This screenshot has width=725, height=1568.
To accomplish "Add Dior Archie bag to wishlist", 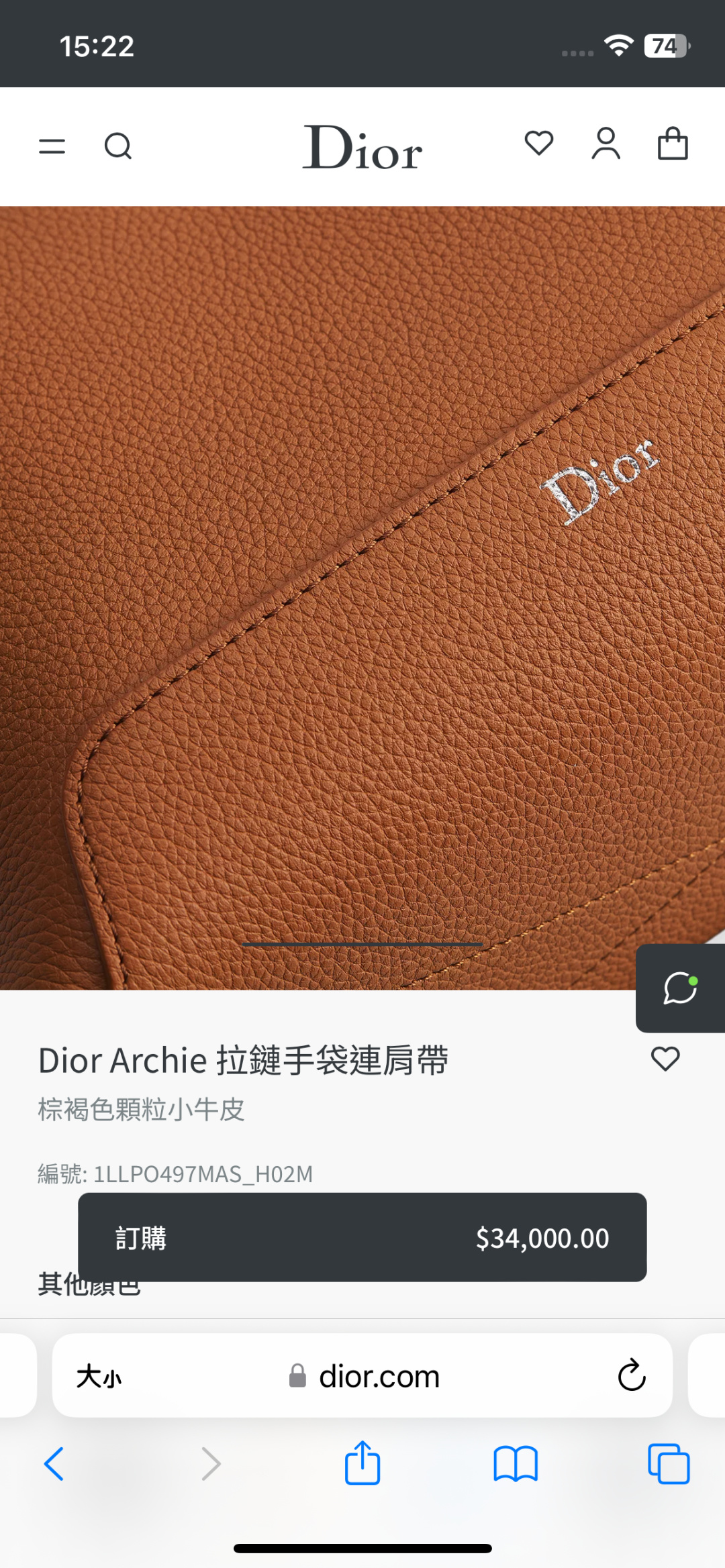I will (665, 1059).
